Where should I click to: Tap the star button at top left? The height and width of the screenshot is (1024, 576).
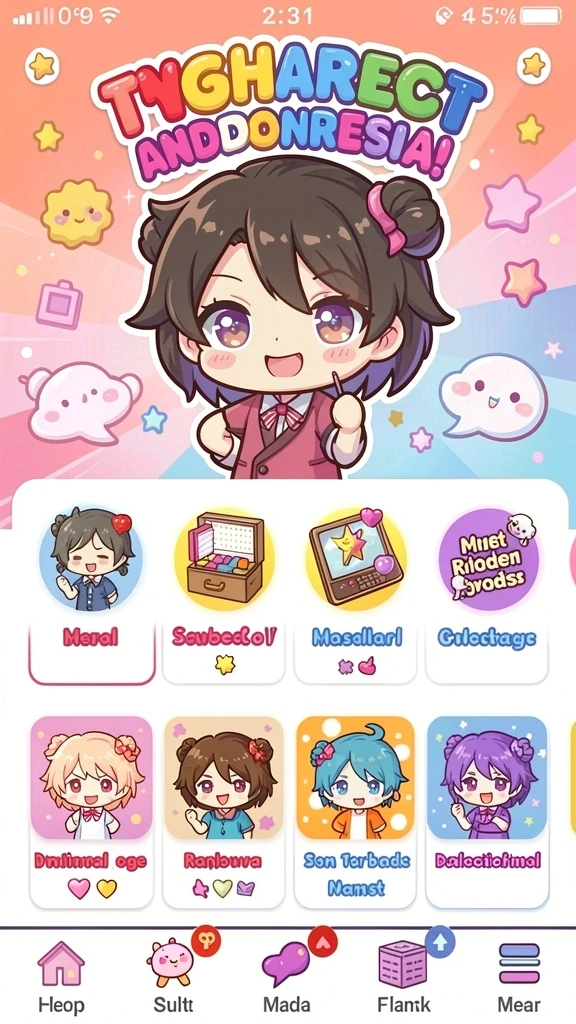point(42,65)
